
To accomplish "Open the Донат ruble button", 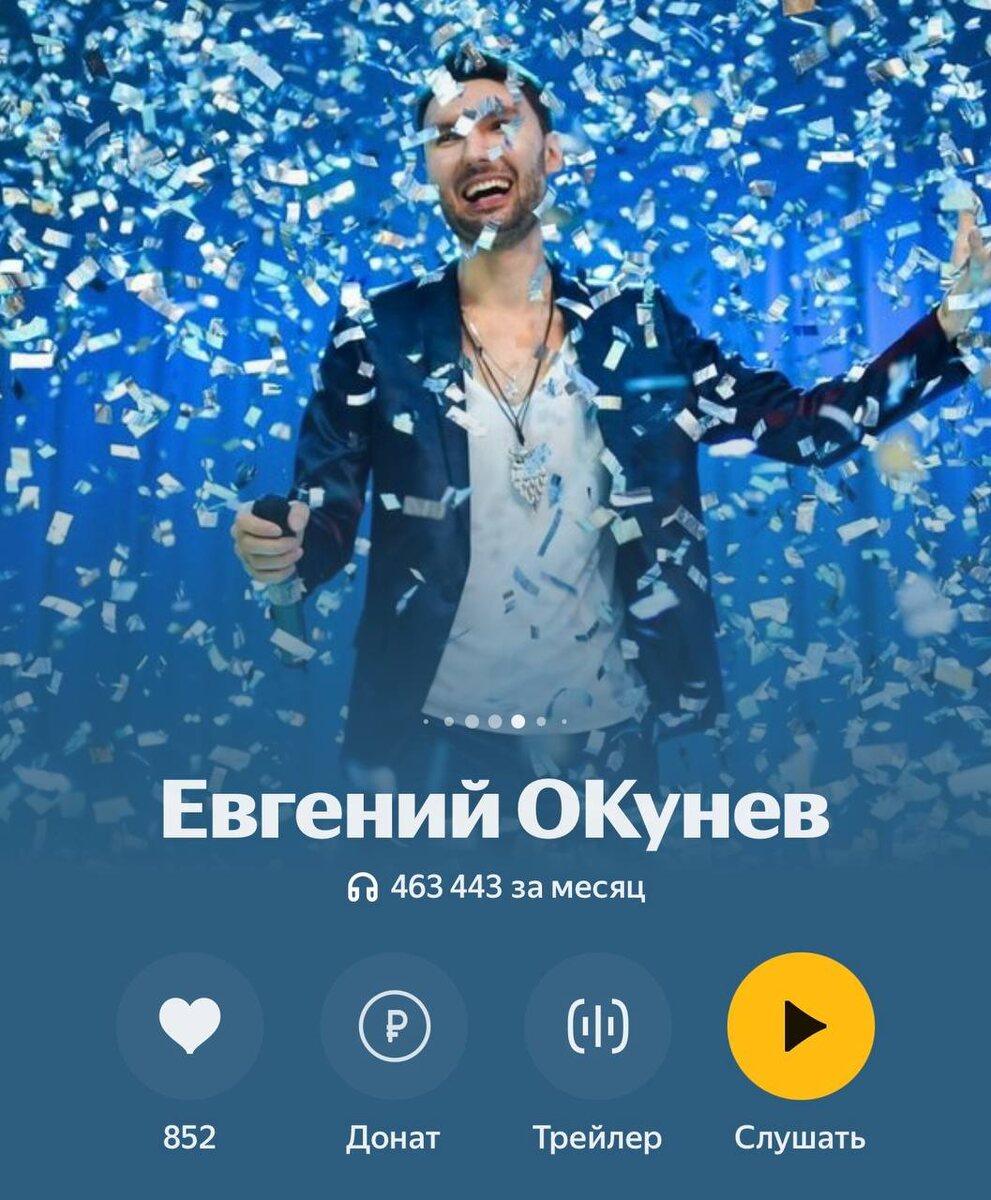I will pyautogui.click(x=394, y=1026).
